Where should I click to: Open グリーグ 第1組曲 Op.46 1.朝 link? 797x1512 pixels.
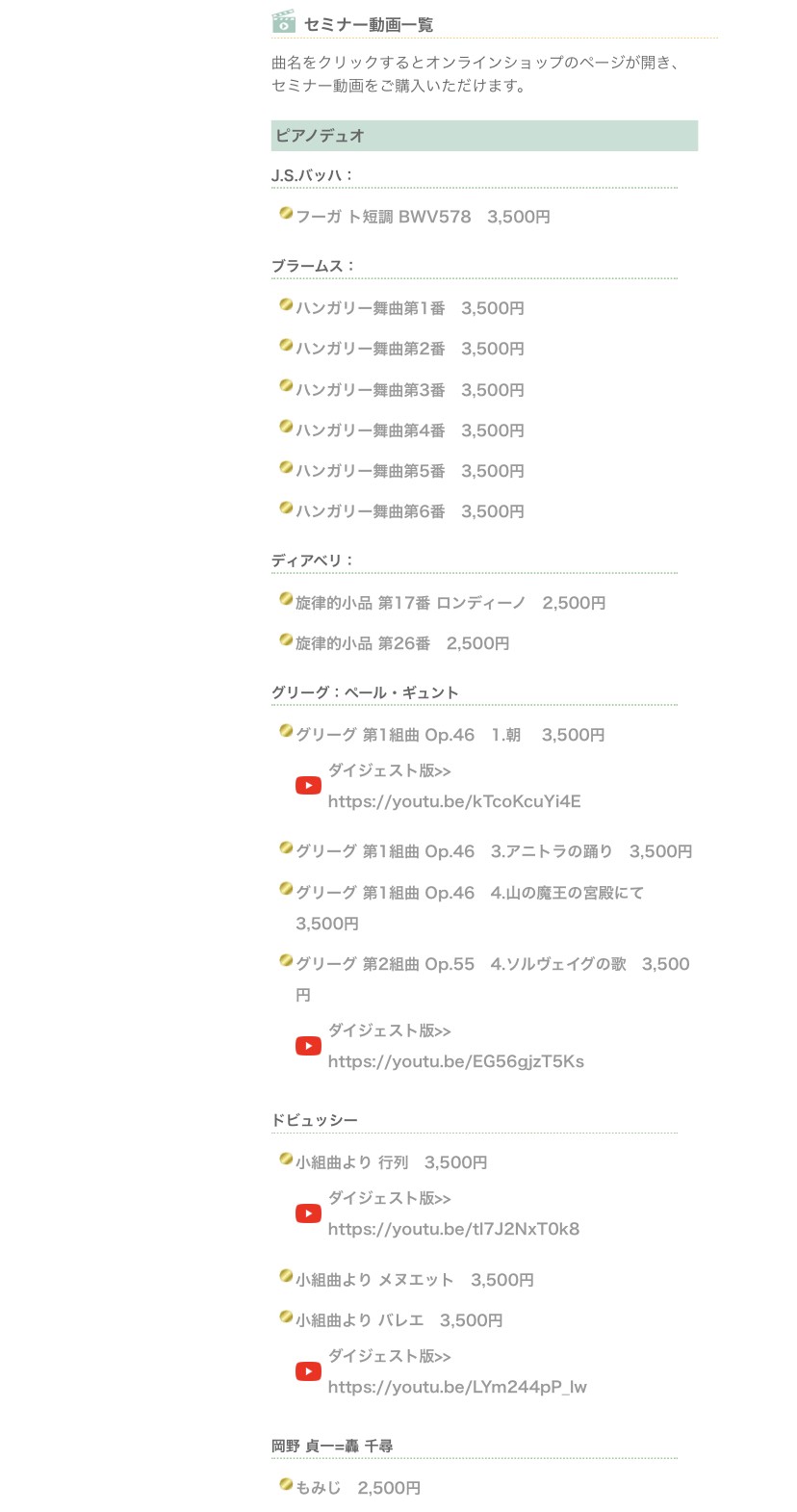click(x=450, y=735)
